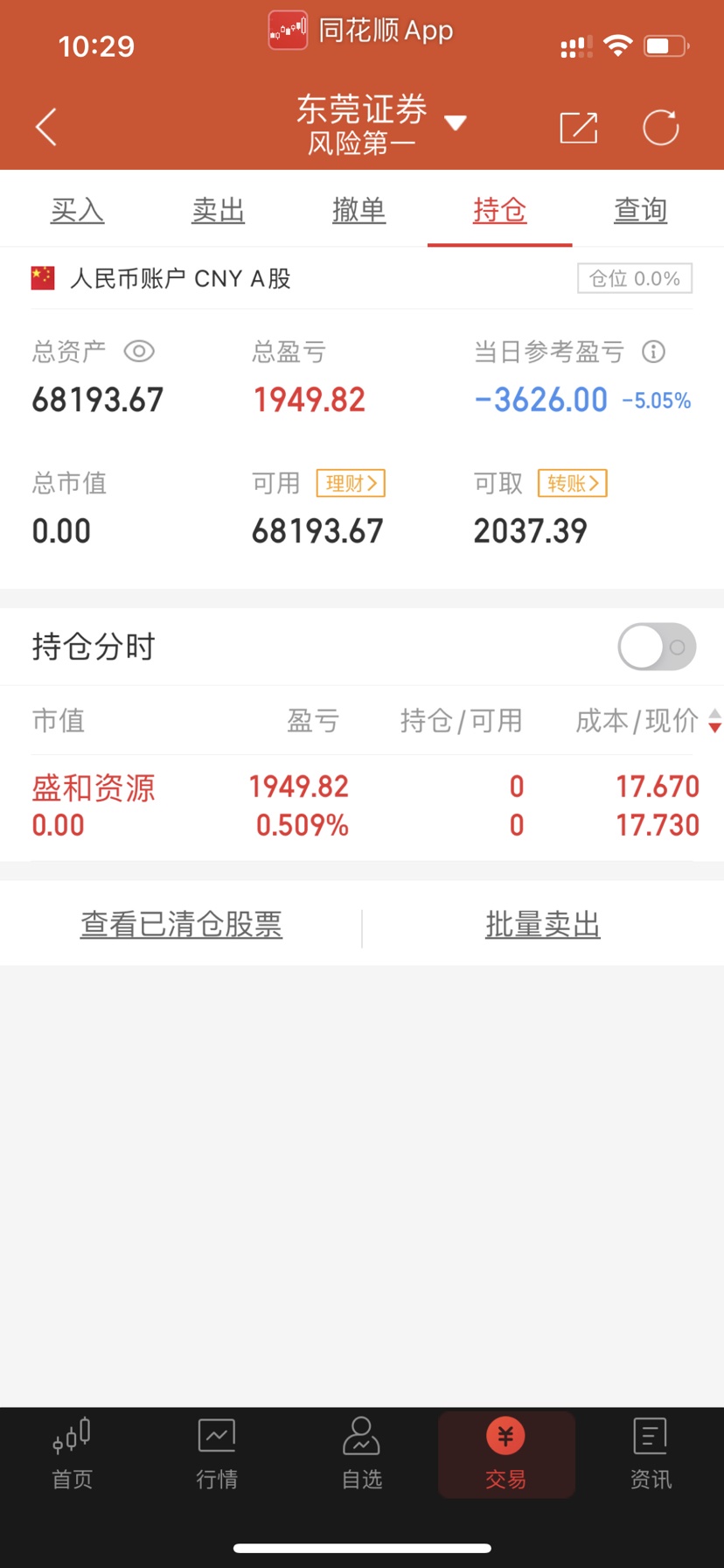
Task: Go to the 首页 tab
Action: point(72,1453)
